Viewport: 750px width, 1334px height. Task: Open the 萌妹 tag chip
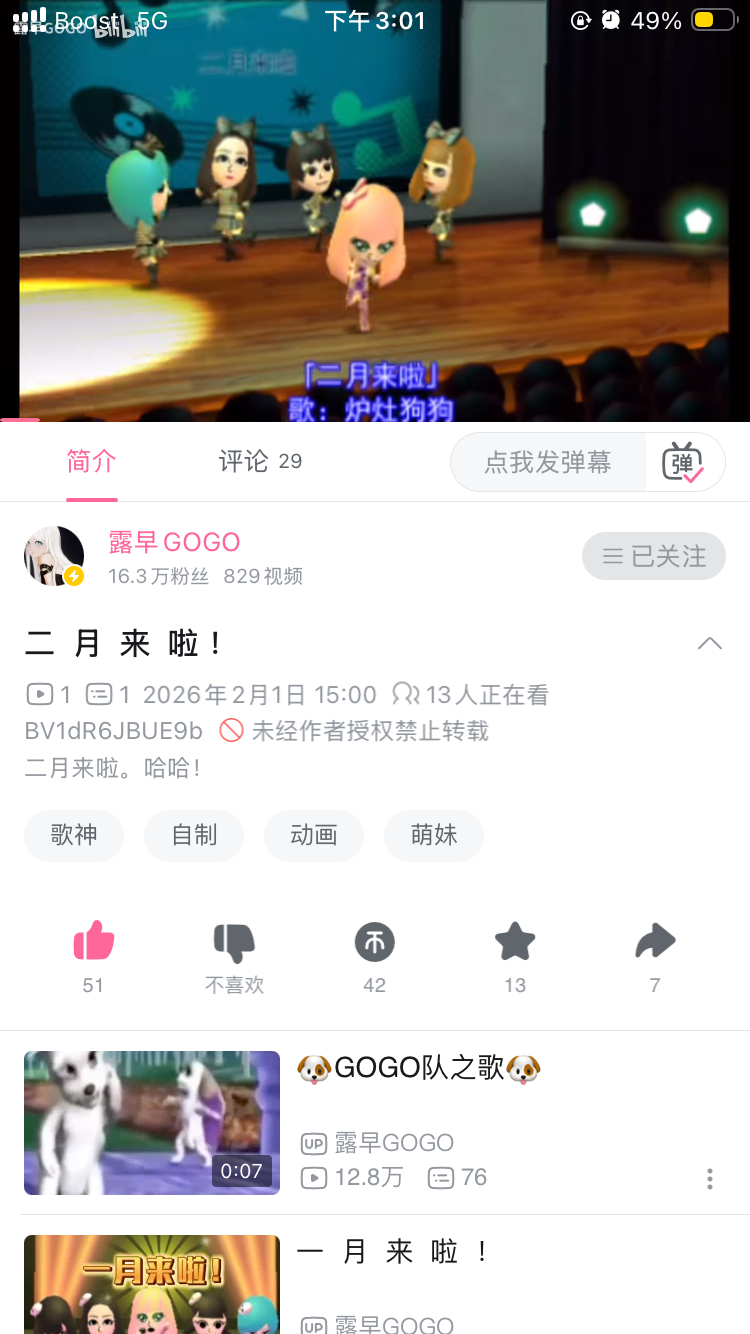pyautogui.click(x=434, y=835)
